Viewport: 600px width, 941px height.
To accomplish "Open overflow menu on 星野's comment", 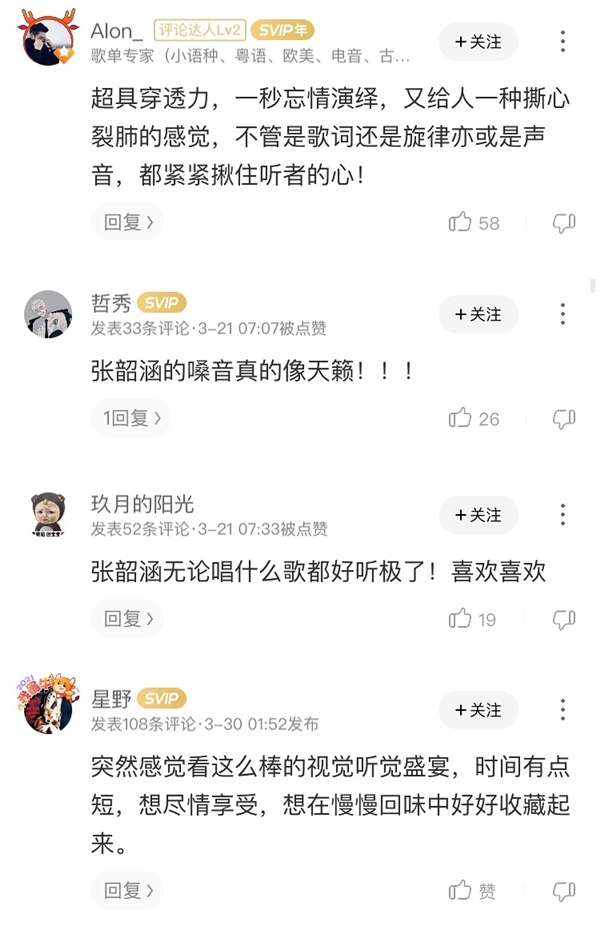I will click(x=563, y=710).
